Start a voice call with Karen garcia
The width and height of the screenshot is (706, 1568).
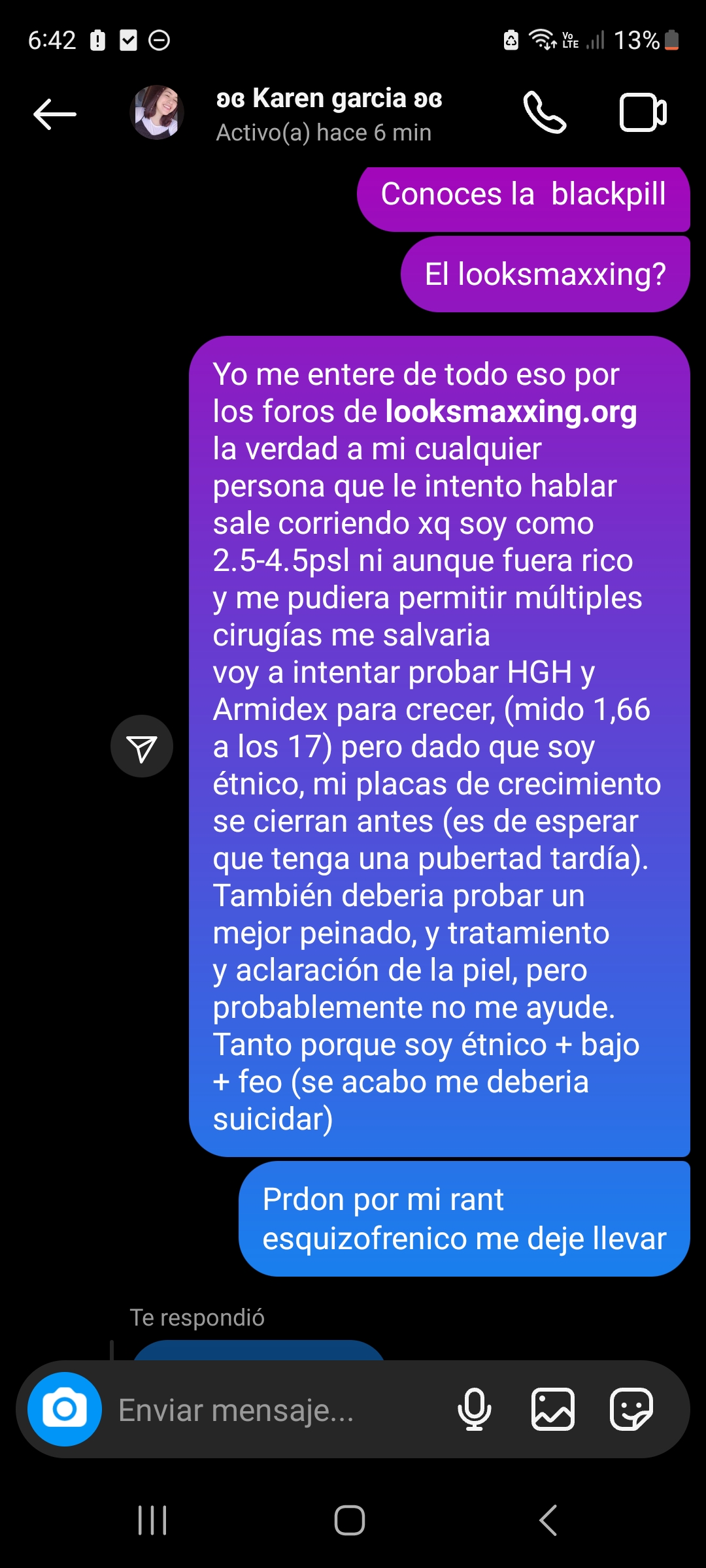pyautogui.click(x=545, y=113)
